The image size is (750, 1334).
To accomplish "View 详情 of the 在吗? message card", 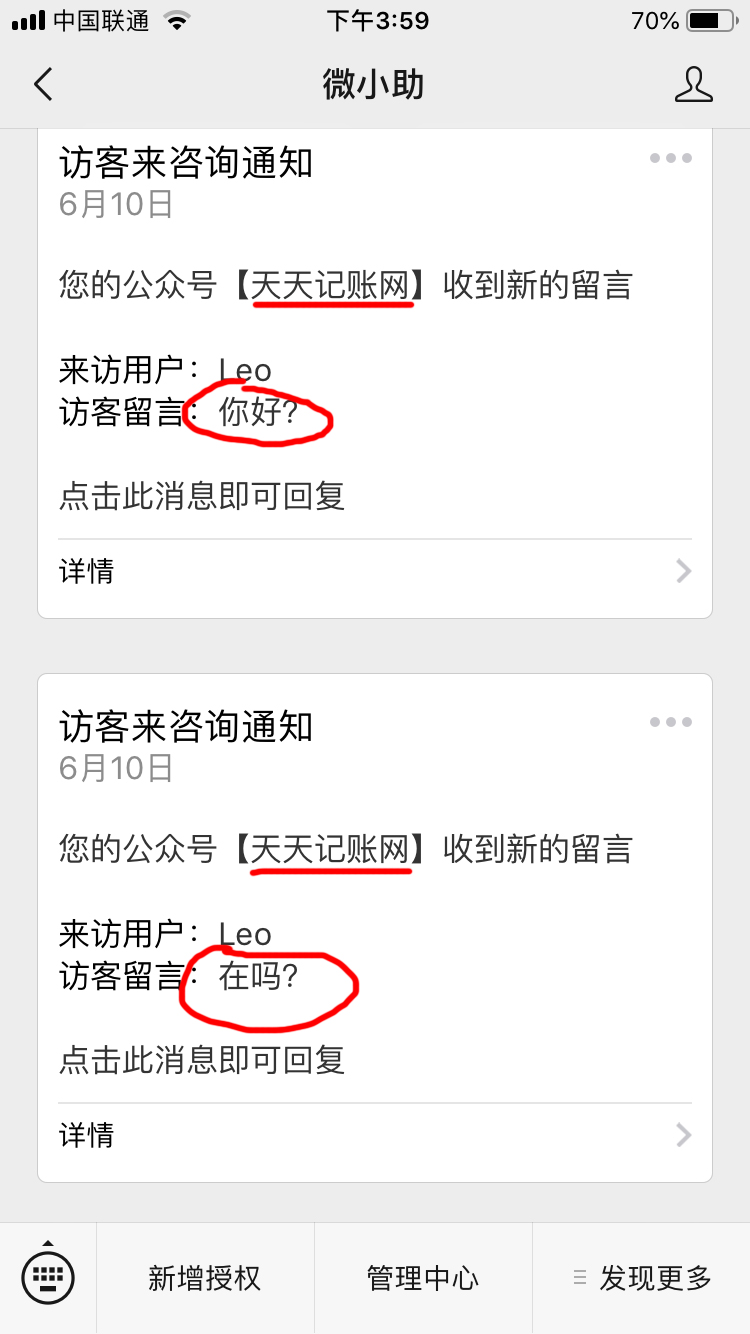I will coord(375,1135).
